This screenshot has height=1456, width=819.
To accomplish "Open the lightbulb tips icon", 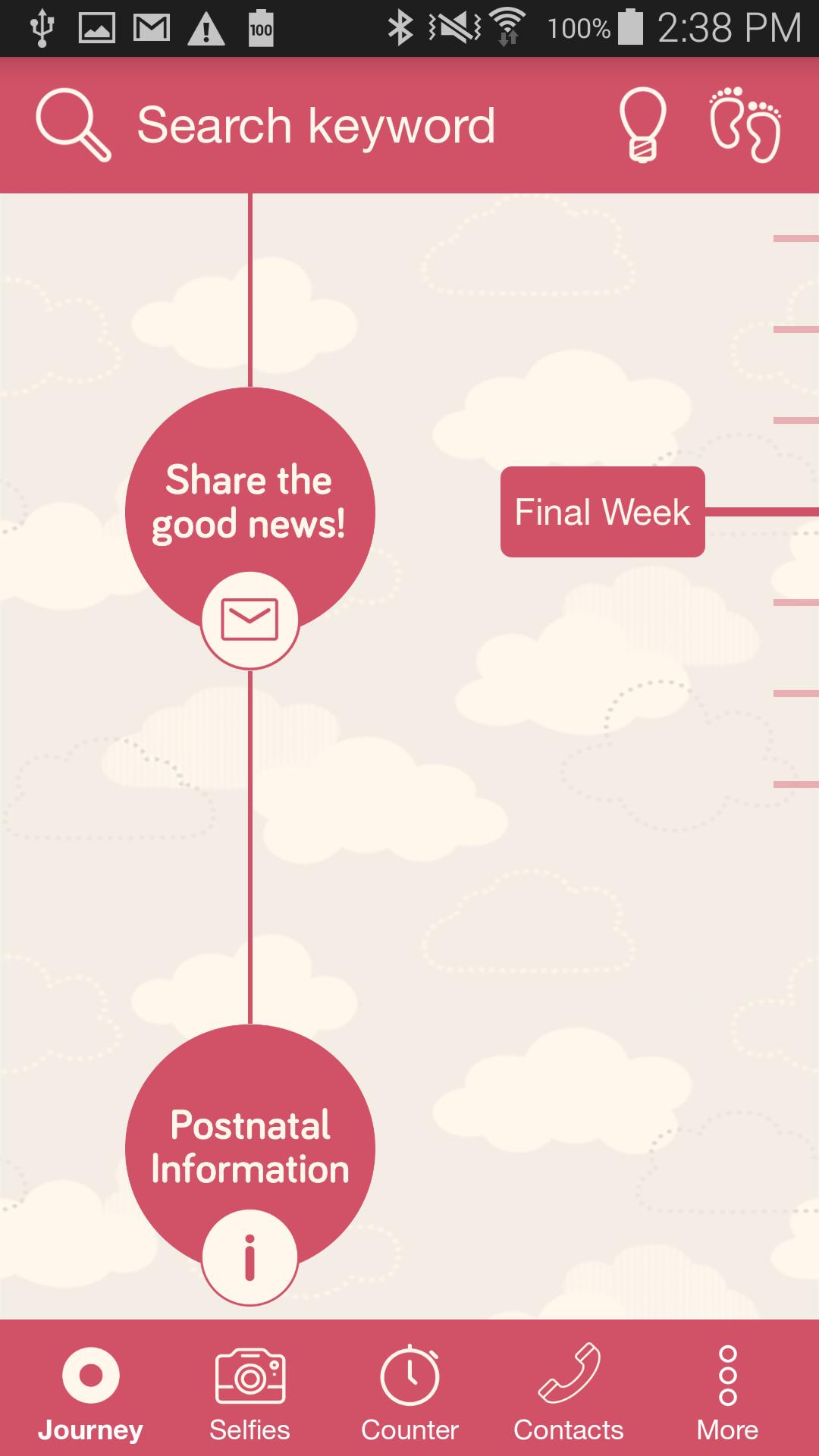I will (642, 125).
